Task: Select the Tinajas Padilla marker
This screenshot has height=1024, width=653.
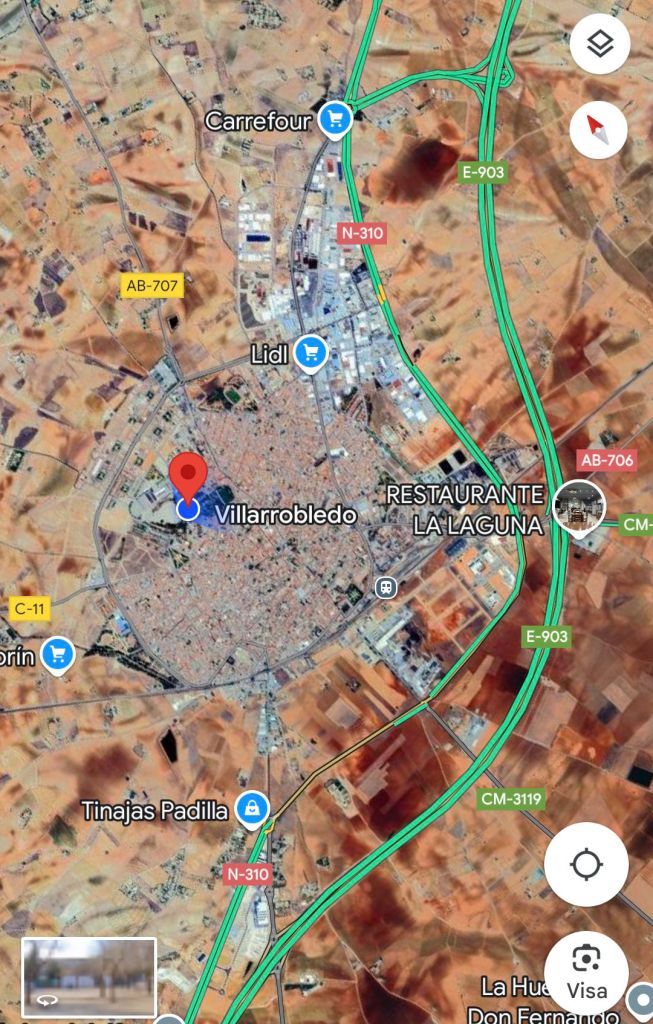Action: pos(252,808)
